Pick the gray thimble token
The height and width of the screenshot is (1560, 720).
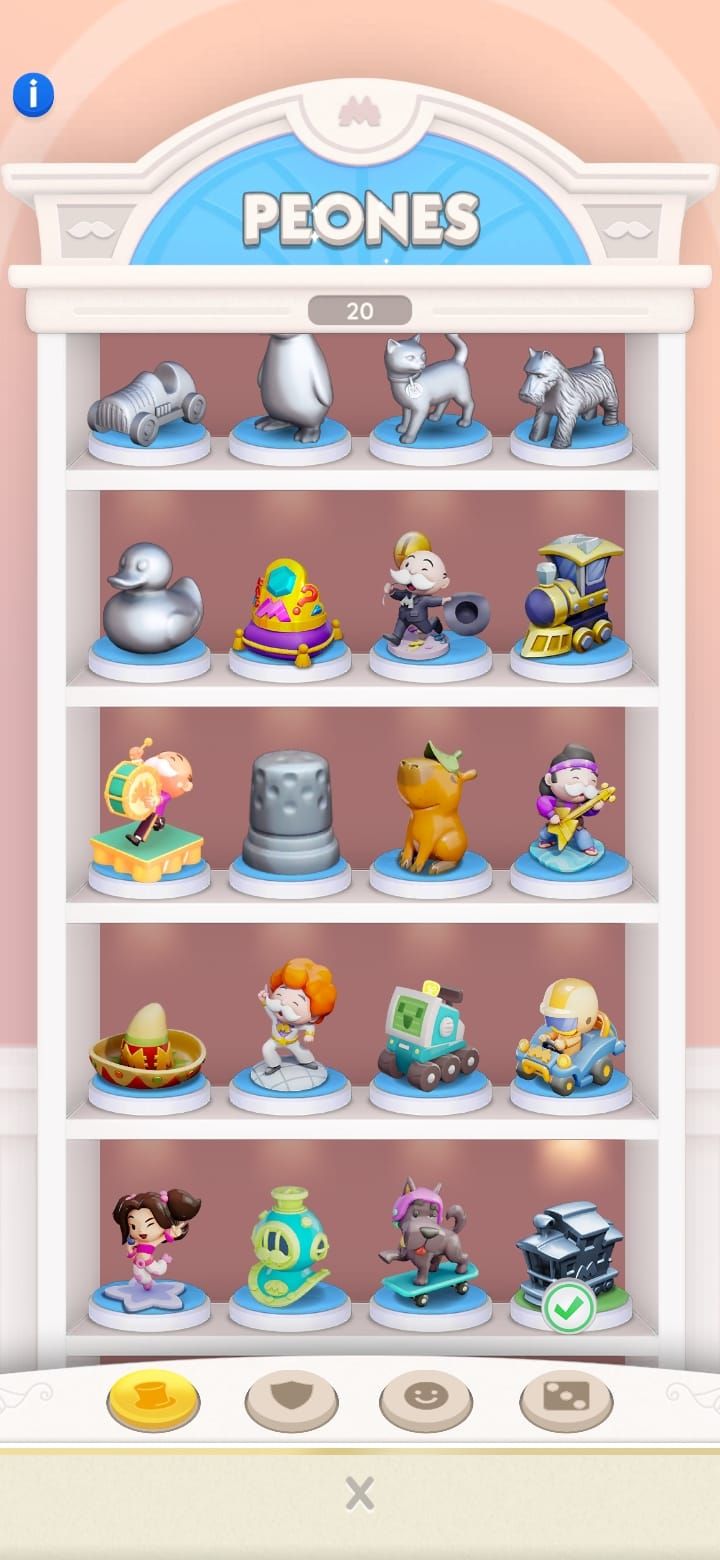click(x=290, y=815)
